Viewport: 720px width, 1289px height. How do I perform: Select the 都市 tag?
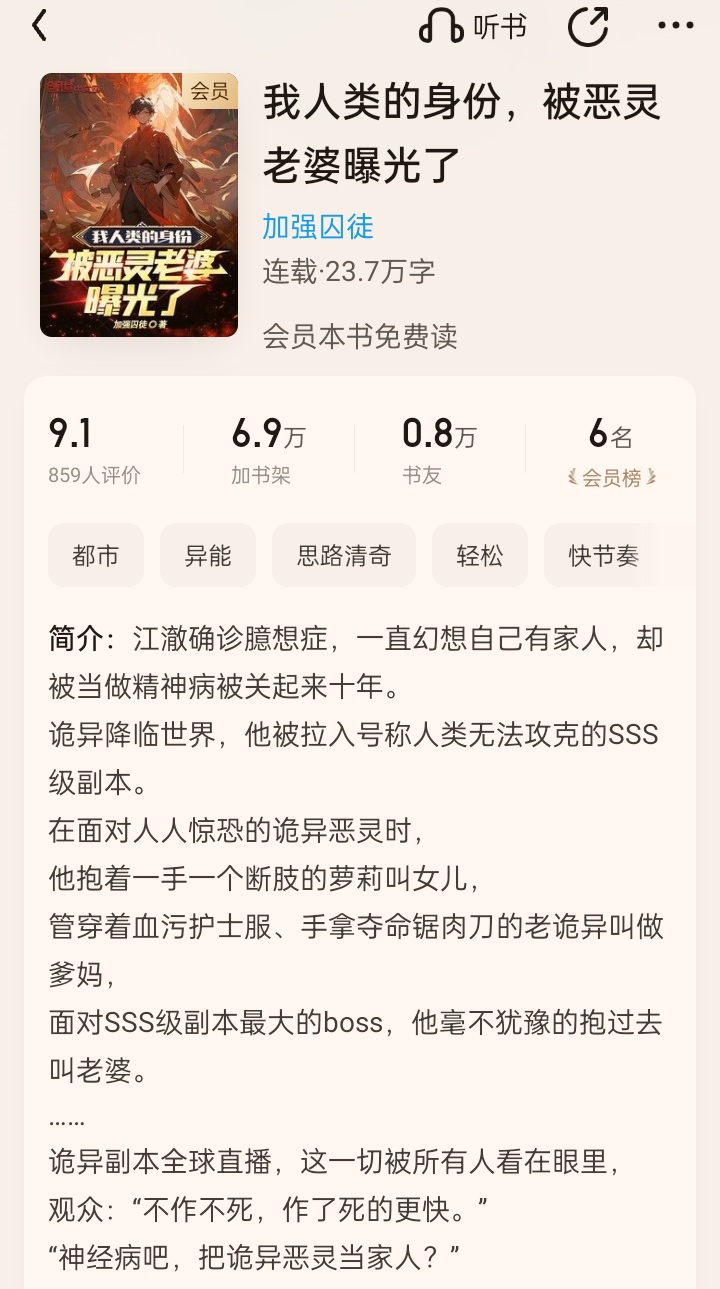tap(96, 555)
